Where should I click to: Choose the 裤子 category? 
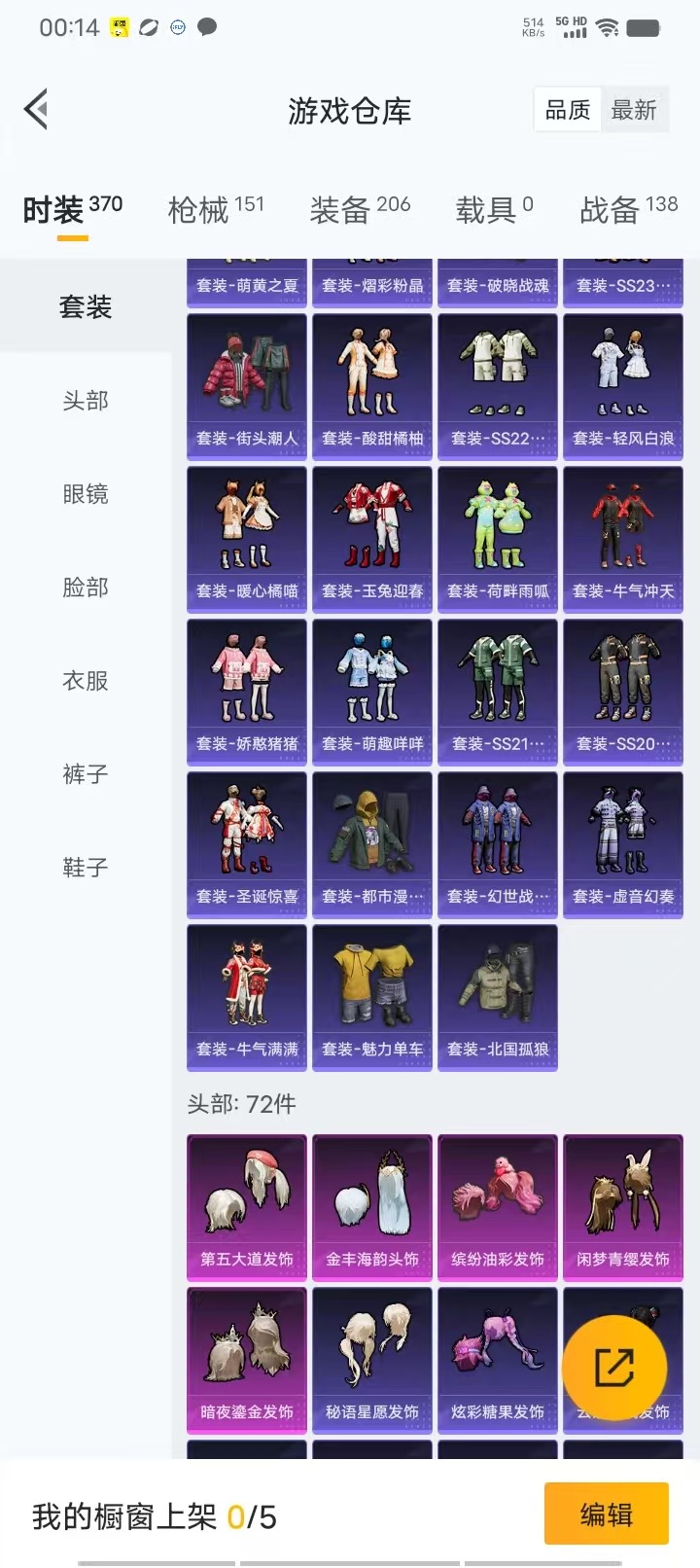click(x=86, y=774)
